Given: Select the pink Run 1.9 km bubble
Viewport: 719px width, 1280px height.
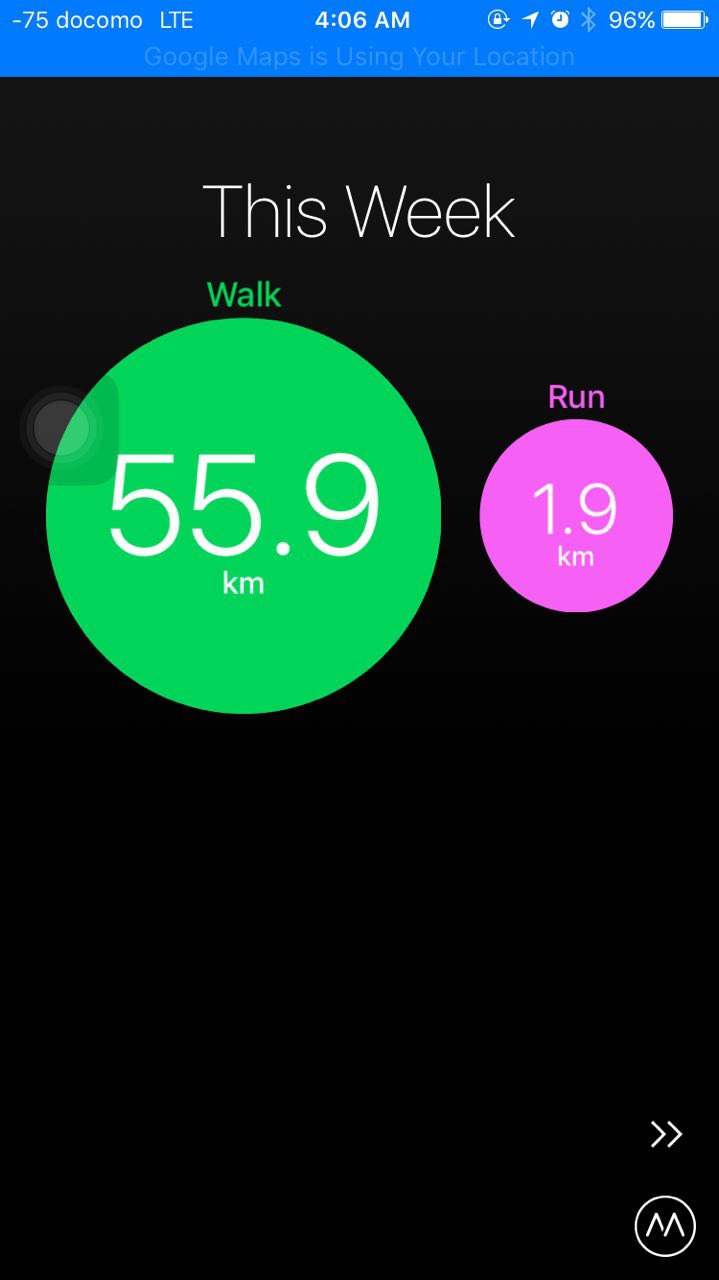Looking at the screenshot, I should (x=576, y=516).
